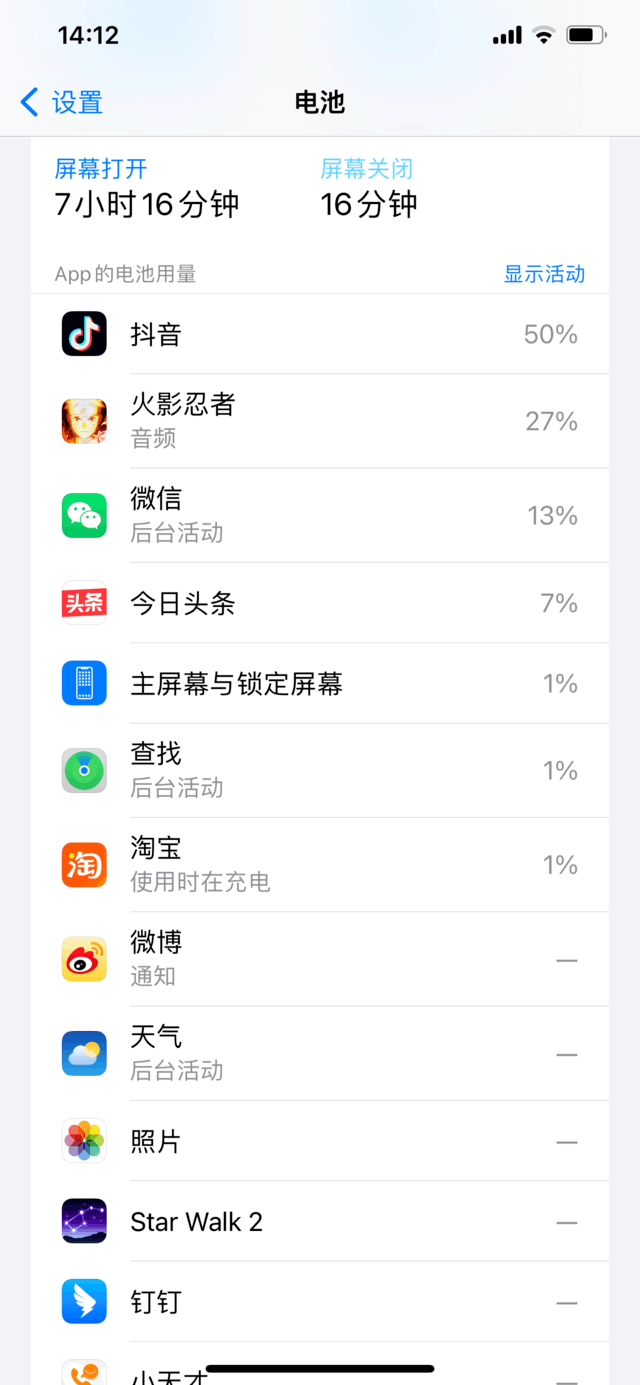Viewport: 640px width, 1385px height.
Task: Tap the 微信 battery usage row
Action: coord(320,515)
